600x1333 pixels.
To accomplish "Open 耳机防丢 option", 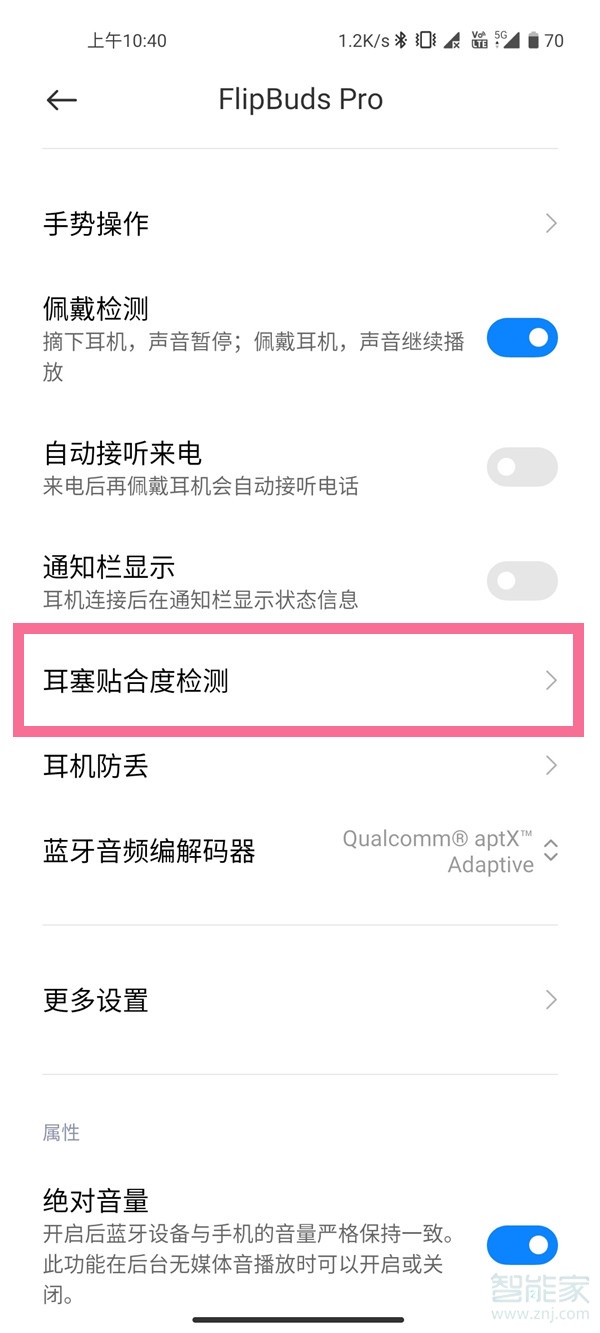I will coord(300,766).
